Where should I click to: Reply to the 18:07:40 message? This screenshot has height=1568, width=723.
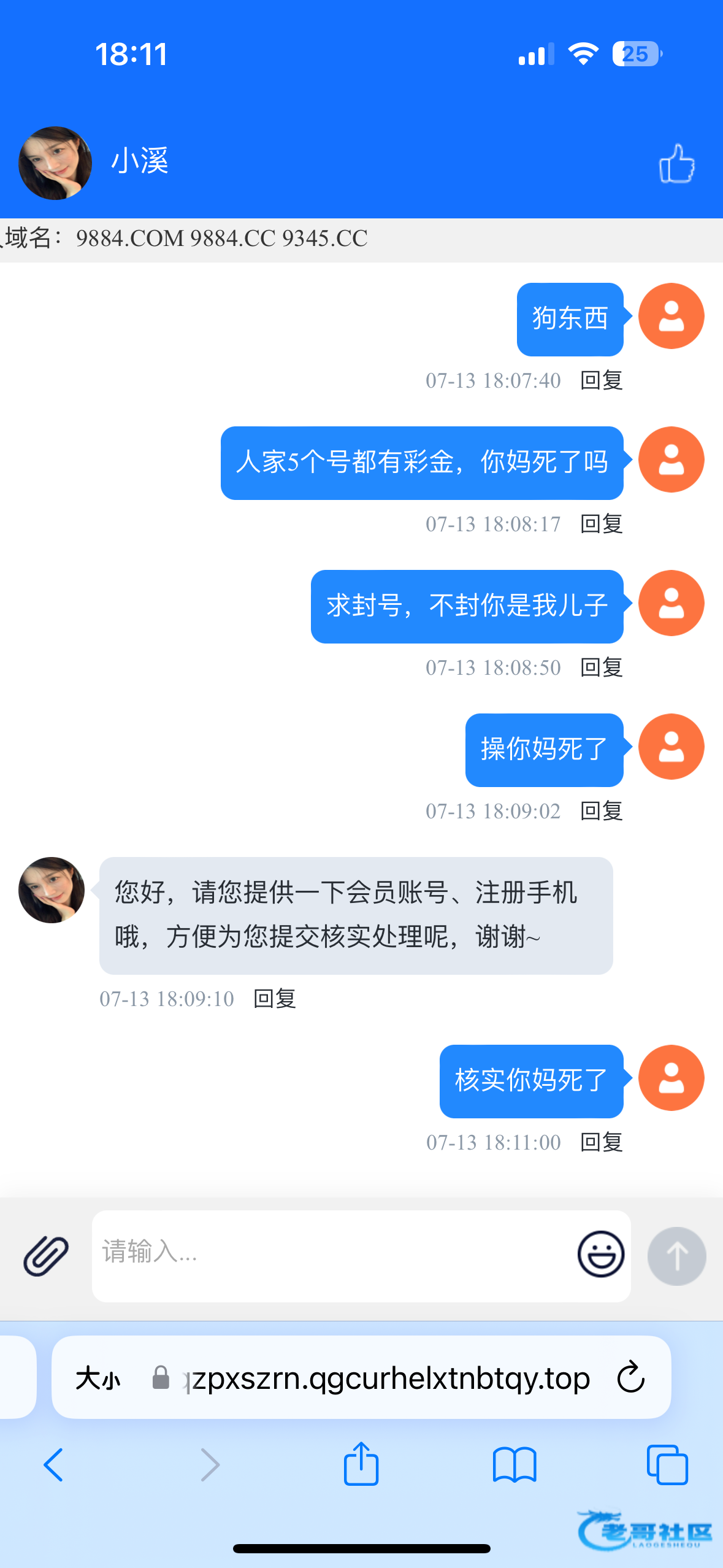(602, 380)
